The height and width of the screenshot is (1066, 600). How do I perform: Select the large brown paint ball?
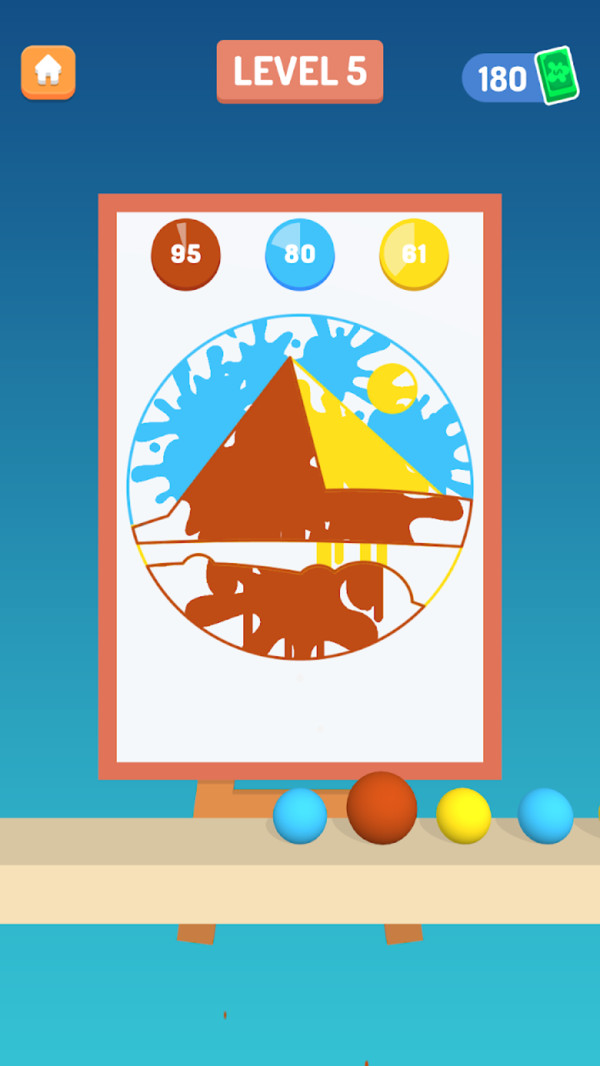(381, 808)
